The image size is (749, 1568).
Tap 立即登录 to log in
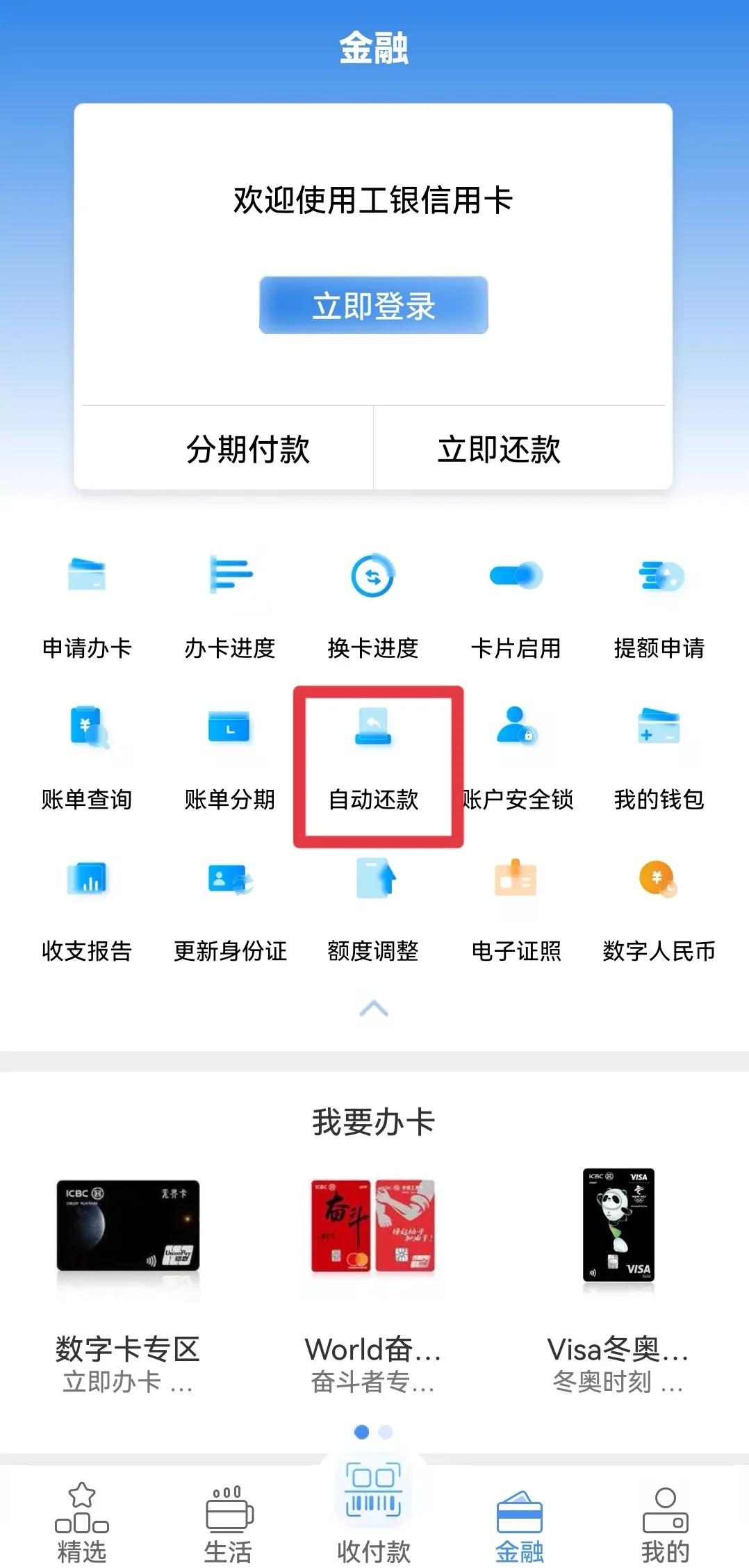[374, 304]
